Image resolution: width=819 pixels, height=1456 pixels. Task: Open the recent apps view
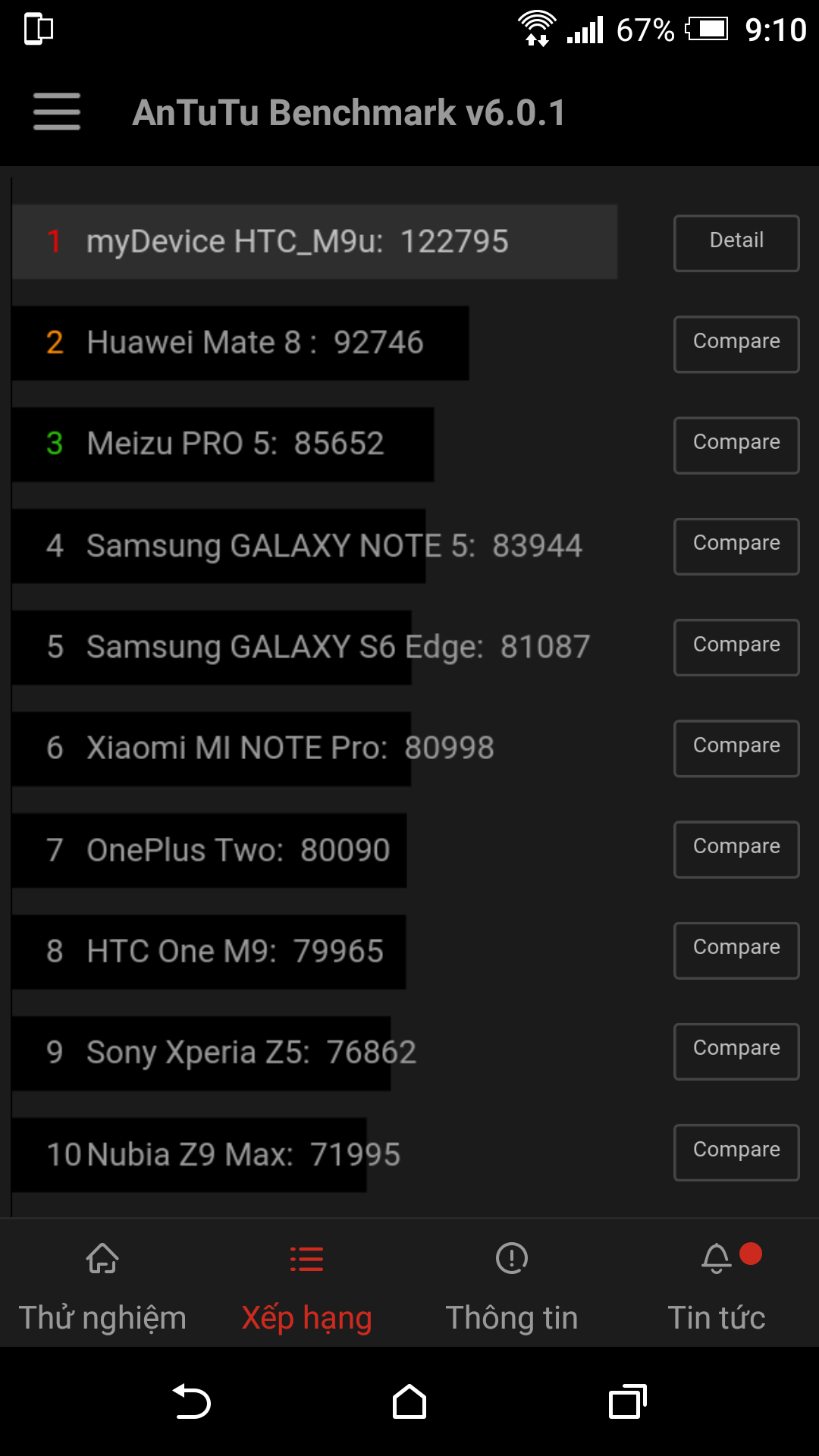(627, 1401)
